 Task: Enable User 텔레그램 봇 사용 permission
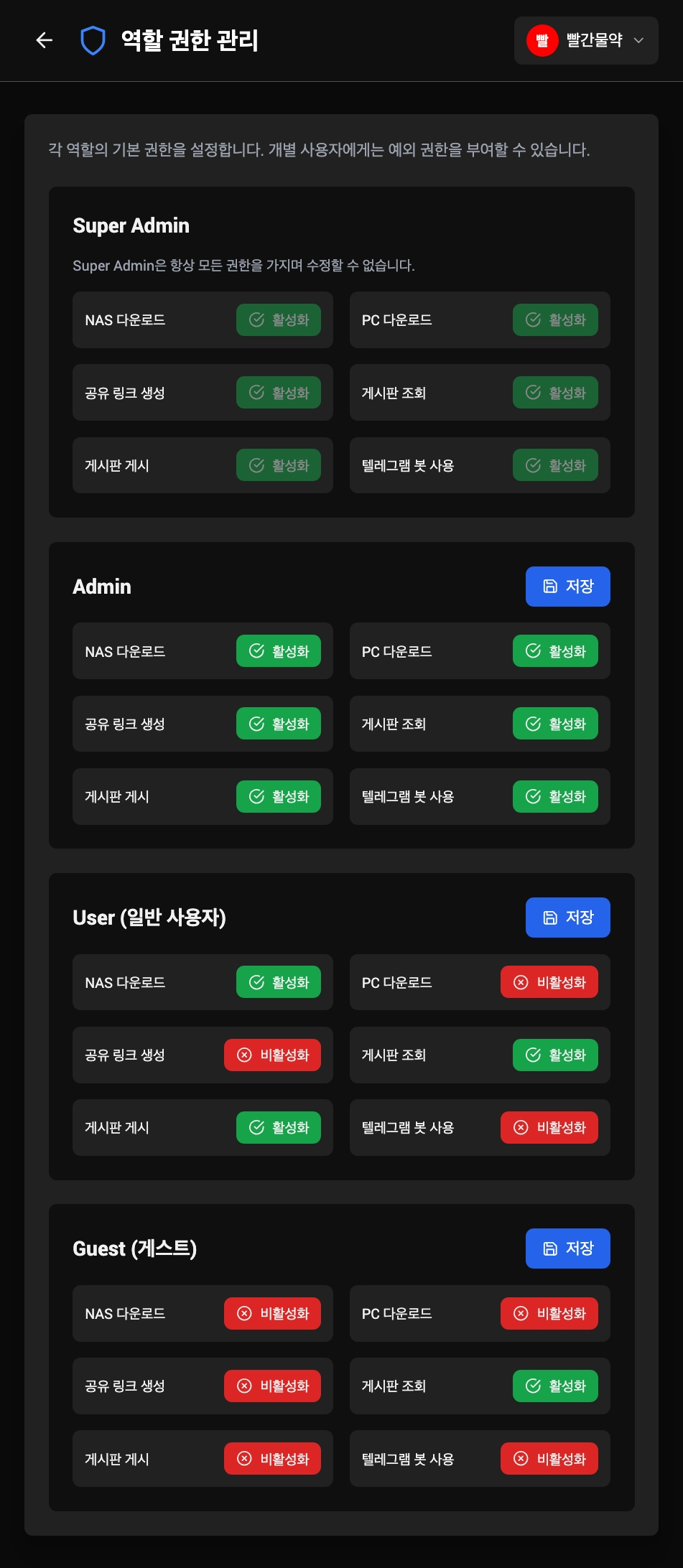point(549,1127)
